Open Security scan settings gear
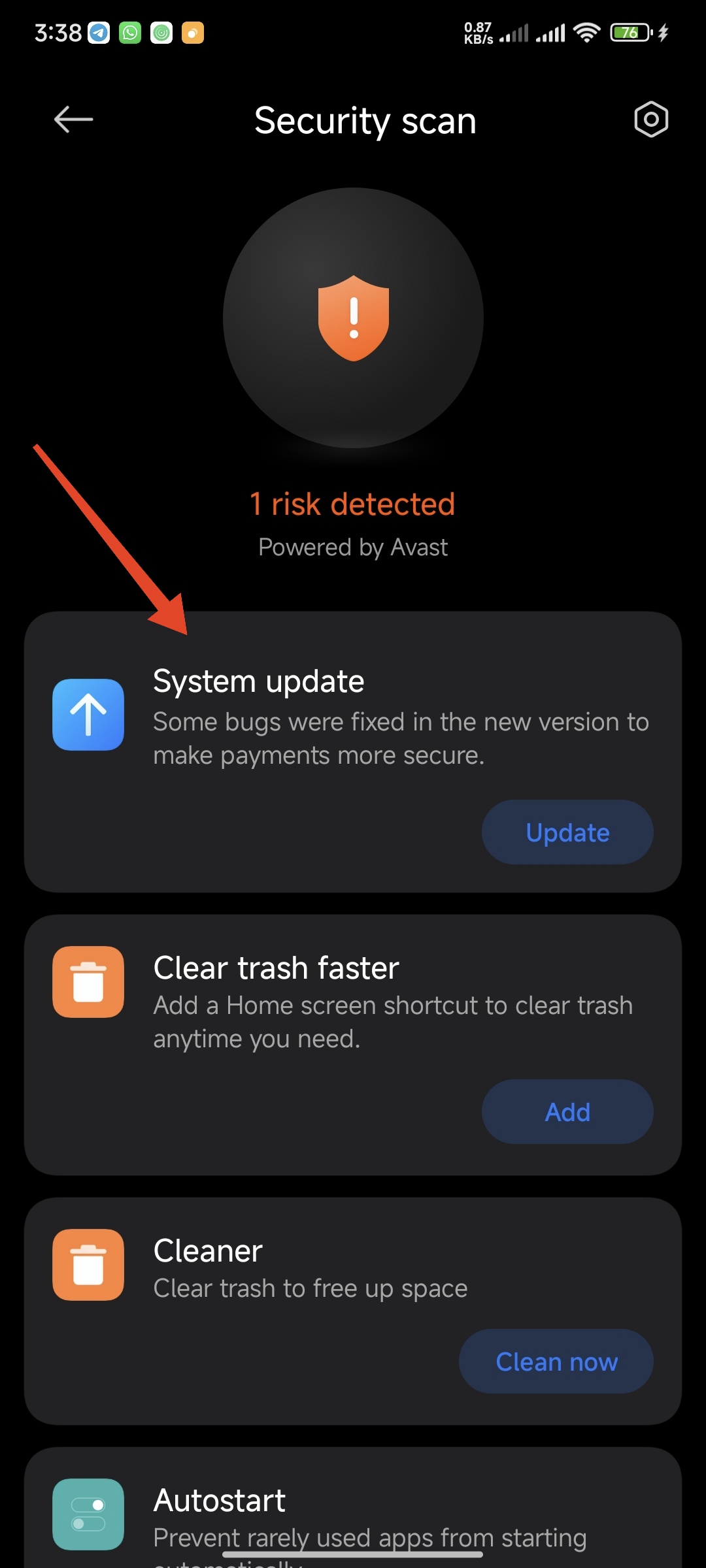The width and height of the screenshot is (706, 1568). tap(651, 120)
